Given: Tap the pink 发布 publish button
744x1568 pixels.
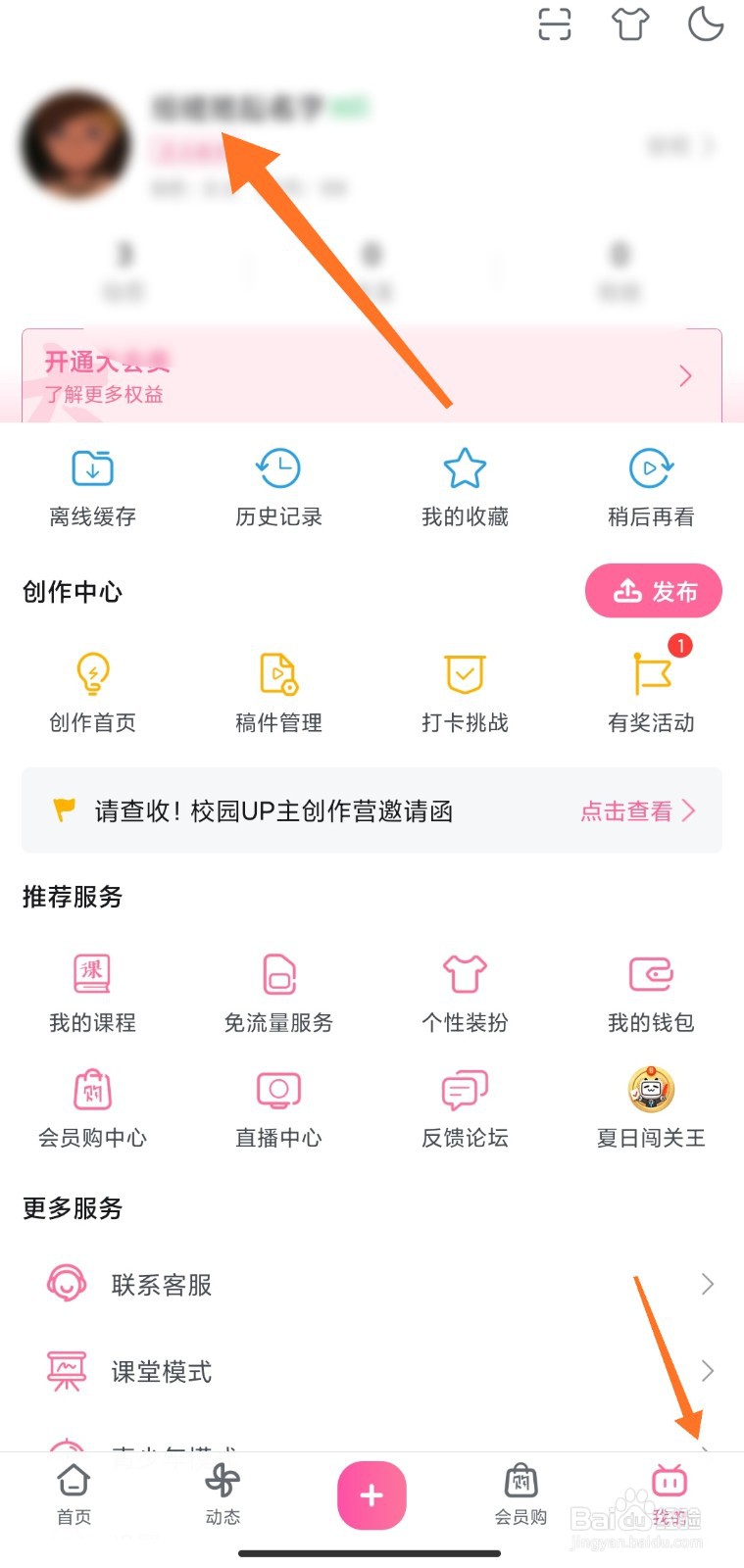Looking at the screenshot, I should [x=654, y=591].
